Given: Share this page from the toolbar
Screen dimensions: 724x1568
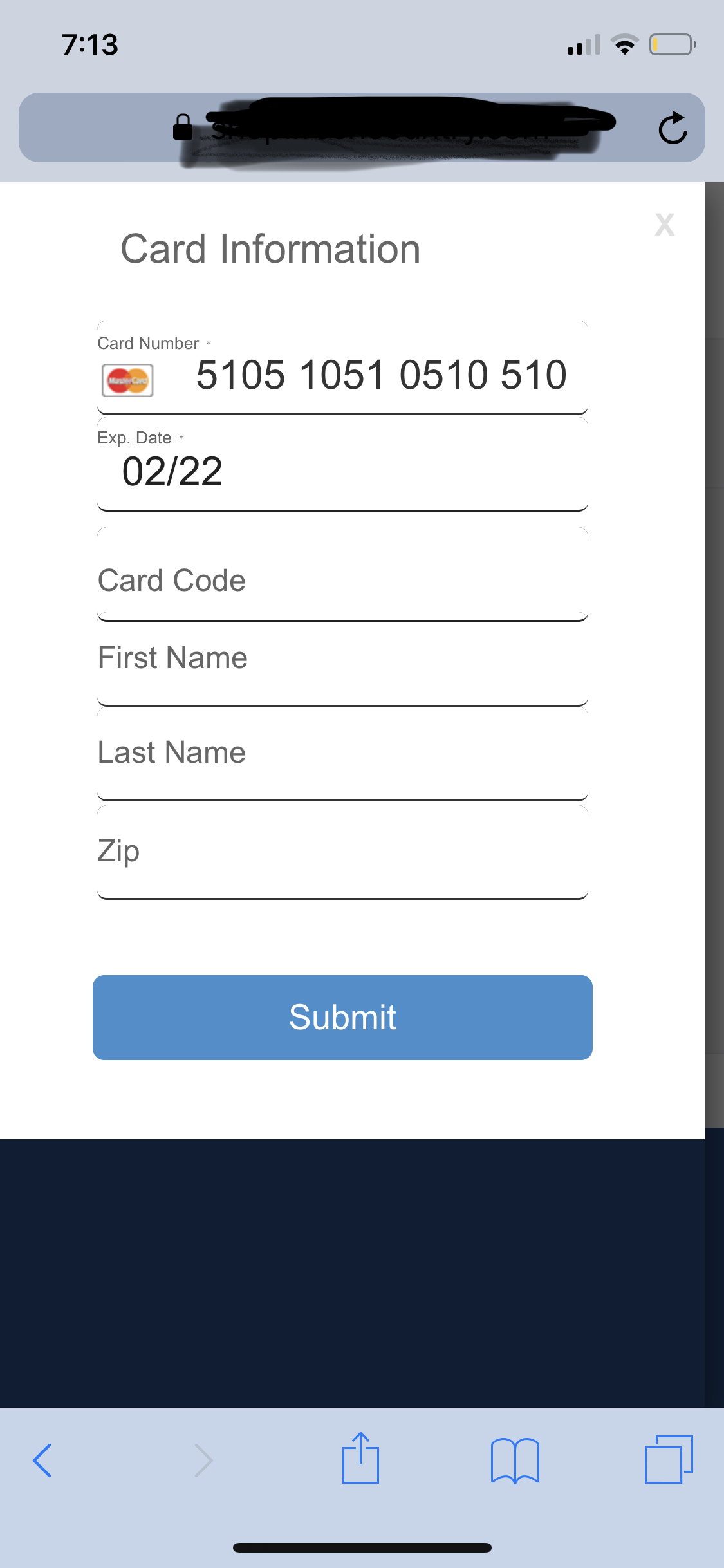Looking at the screenshot, I should 360,1459.
